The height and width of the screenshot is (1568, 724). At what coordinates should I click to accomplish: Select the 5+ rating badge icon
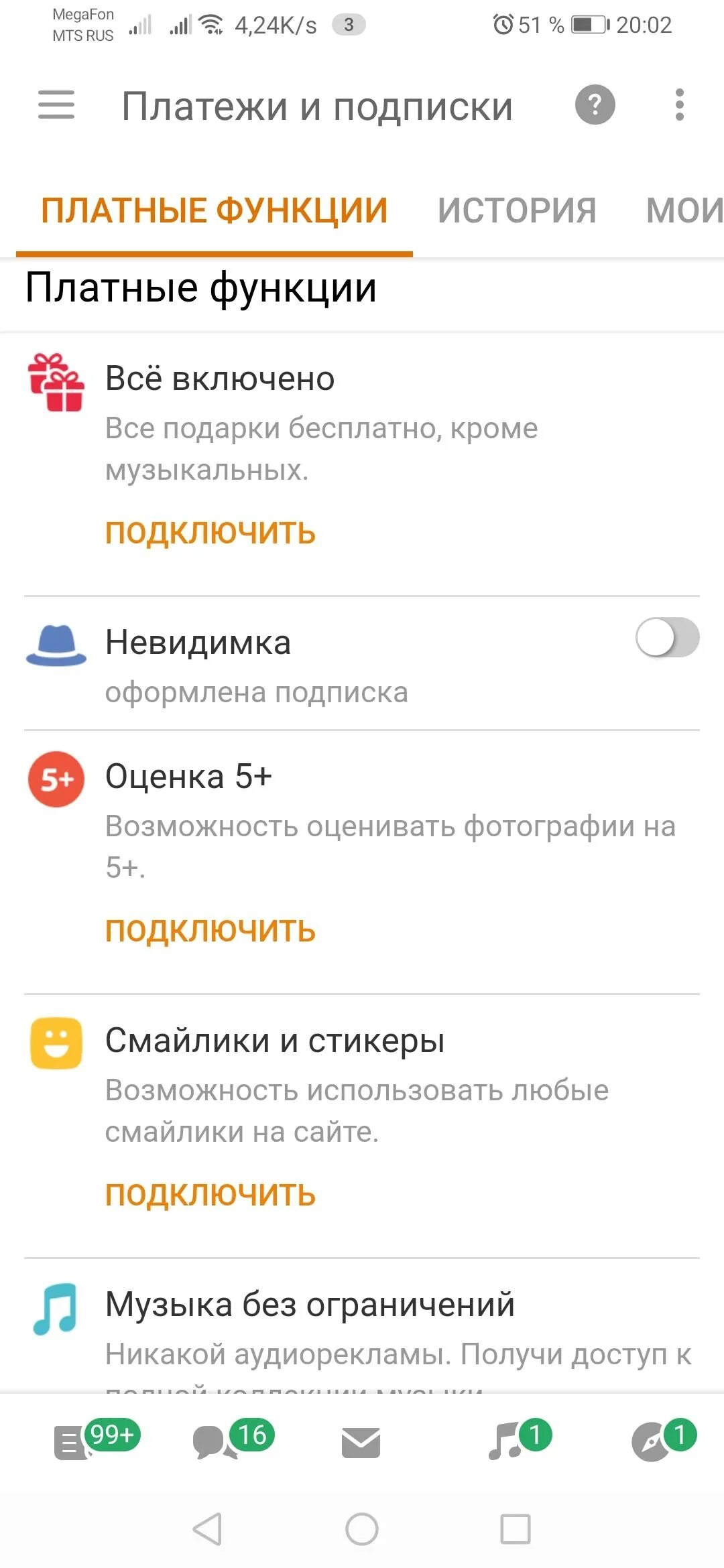coord(56,779)
